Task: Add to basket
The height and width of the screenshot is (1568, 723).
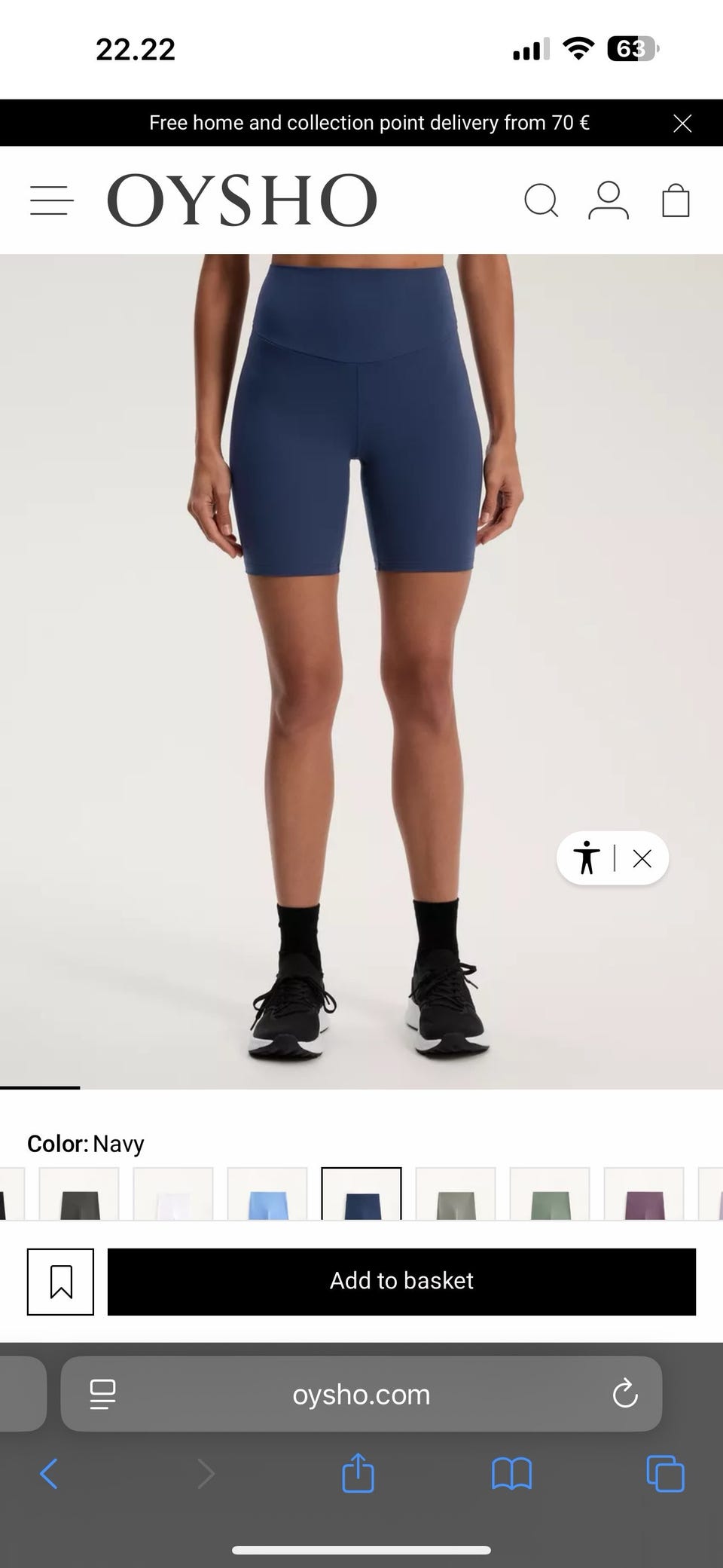Action: click(401, 1282)
